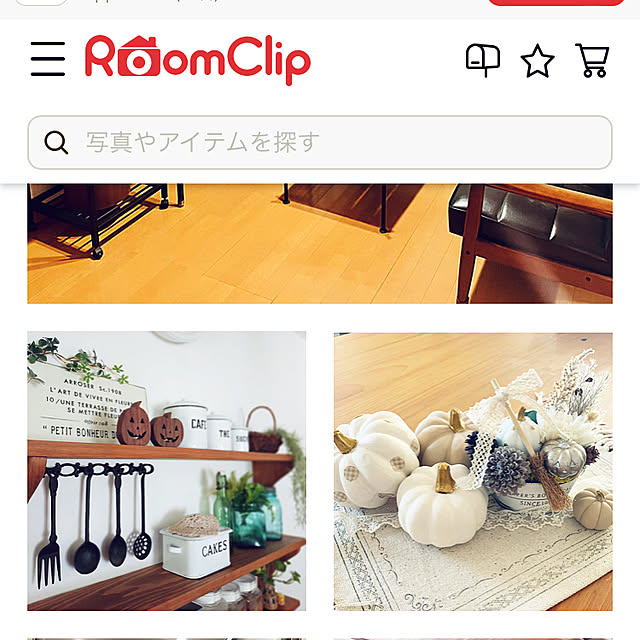Open favorites star icon
Image resolution: width=640 pixels, height=640 pixels.
click(538, 62)
